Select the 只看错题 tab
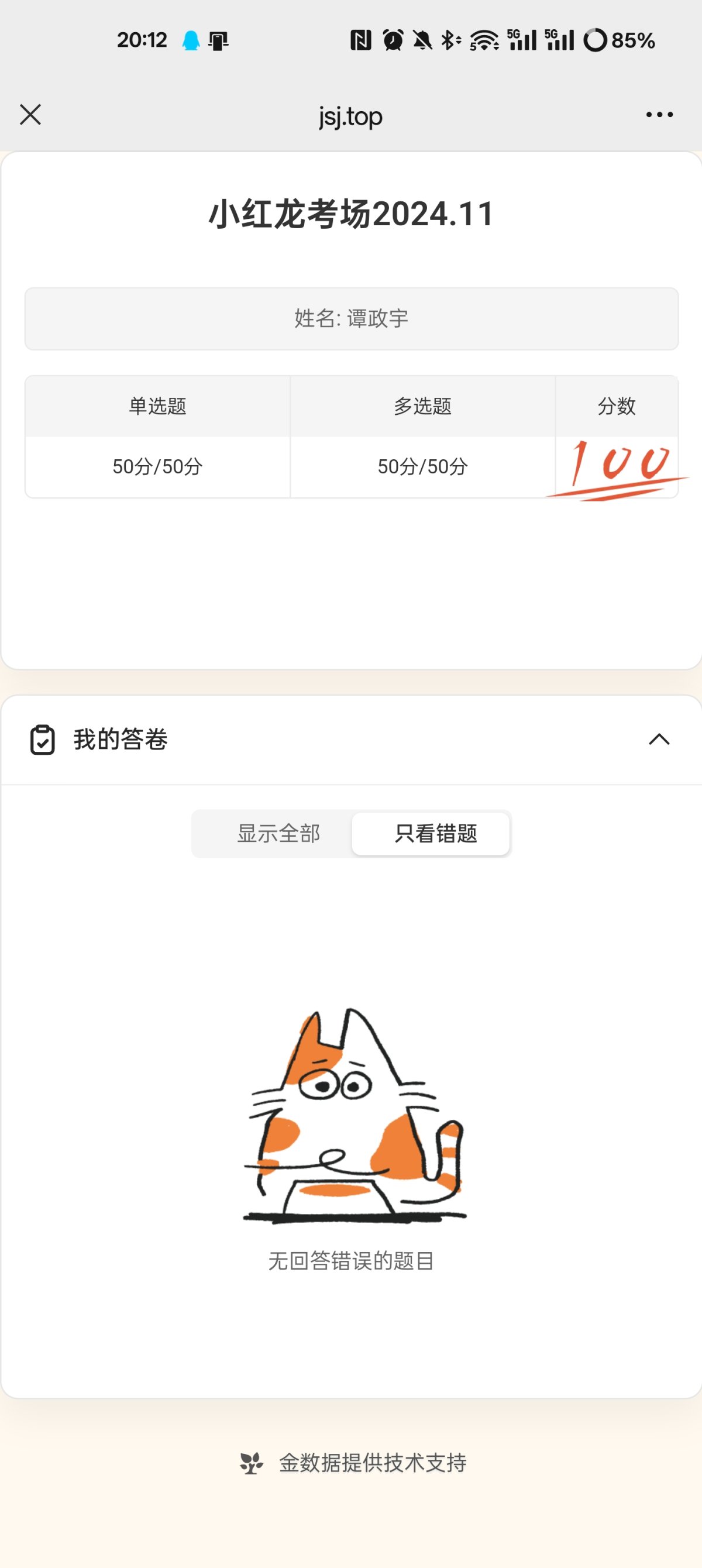The width and height of the screenshot is (702, 1568). point(435,833)
